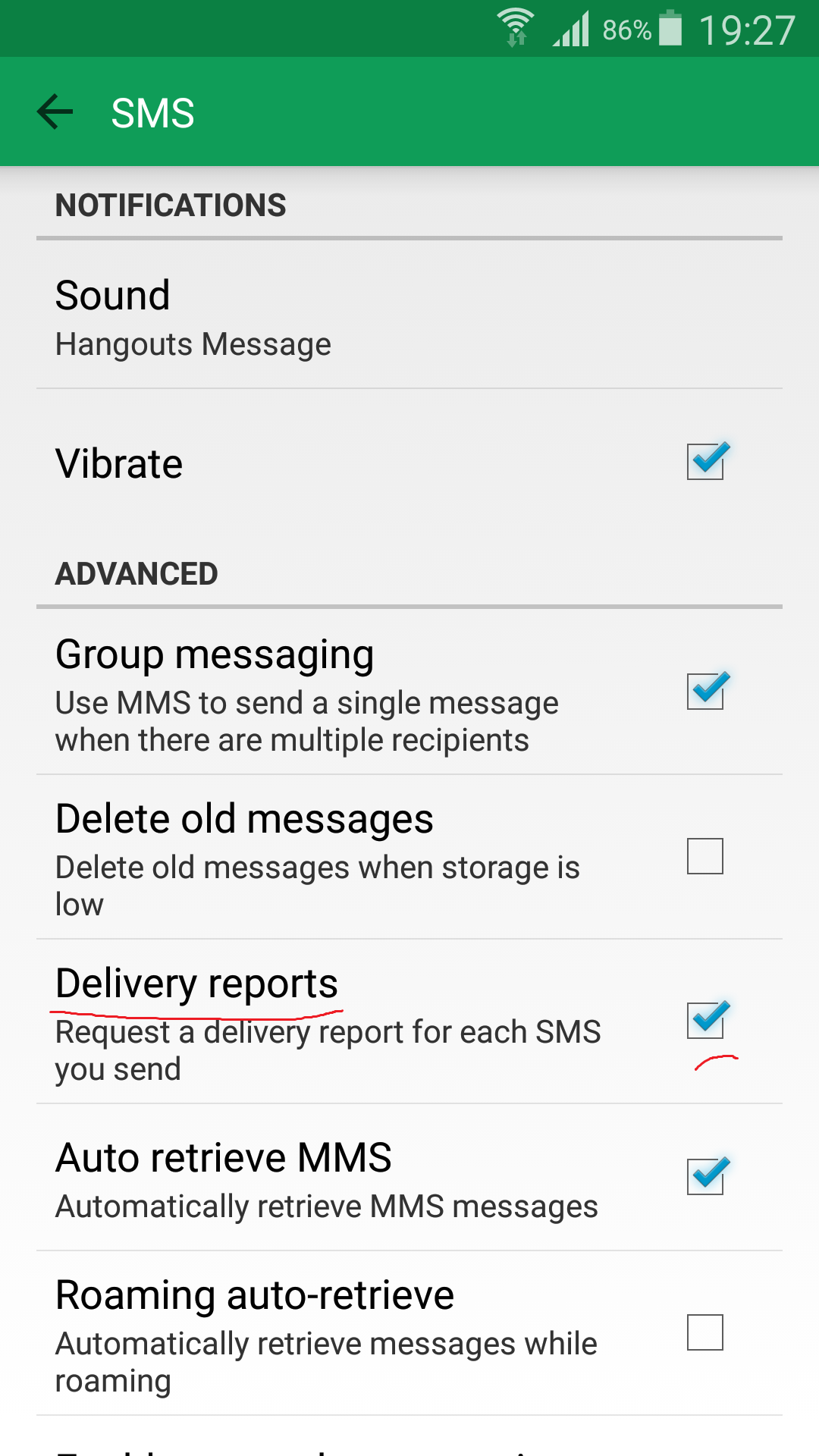Uncheck Auto retrieve MMS

(705, 1176)
